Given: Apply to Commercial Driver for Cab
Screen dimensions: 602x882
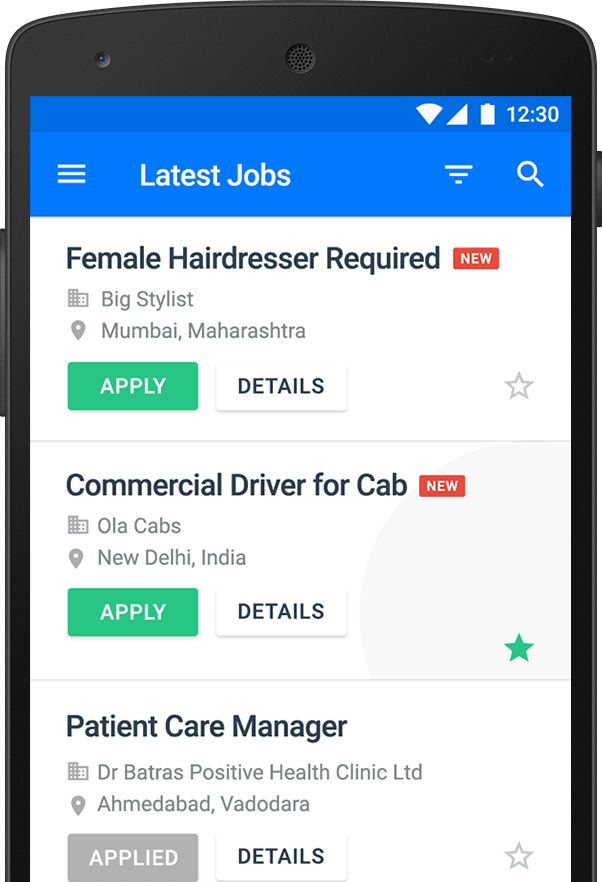Looking at the screenshot, I should tap(133, 612).
